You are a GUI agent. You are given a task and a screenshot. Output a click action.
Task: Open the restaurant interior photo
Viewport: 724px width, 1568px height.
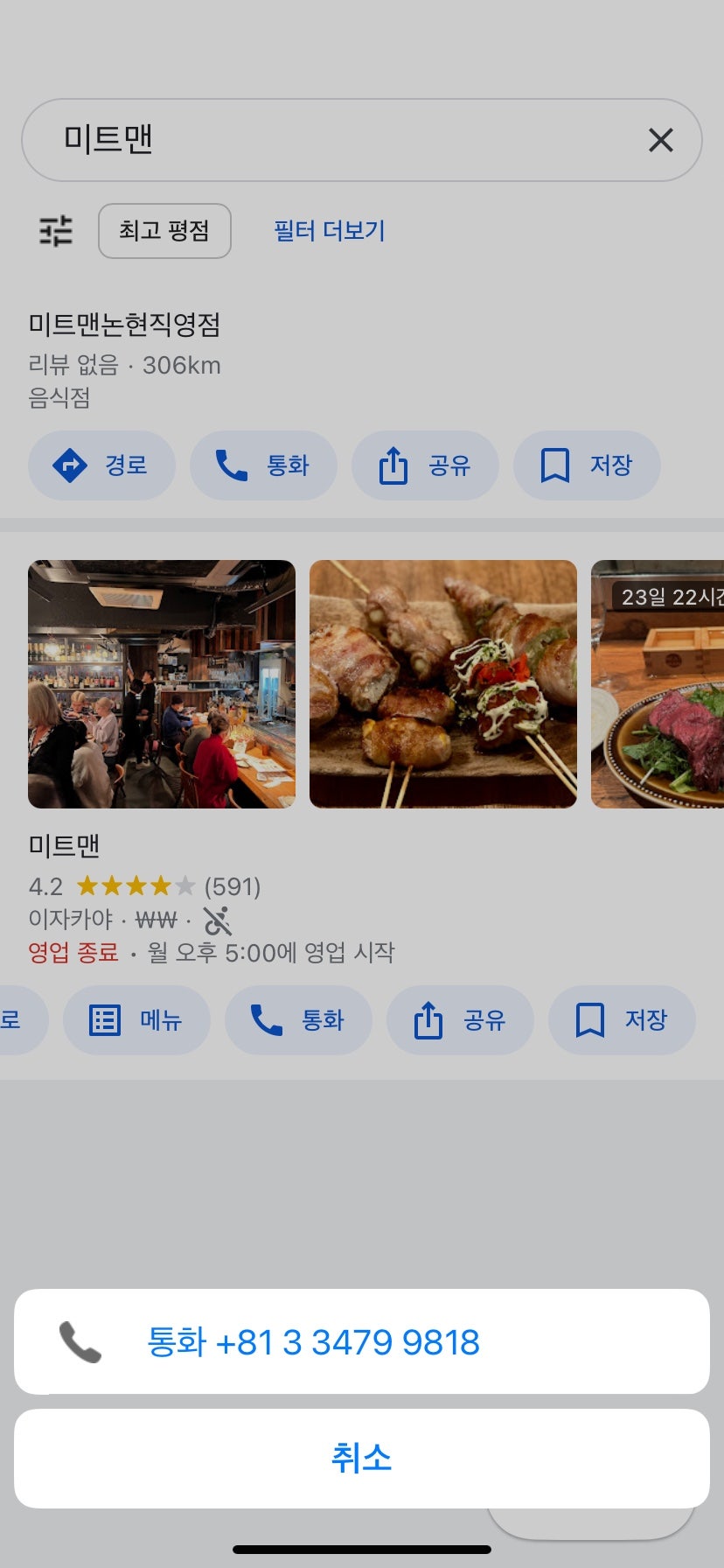coord(162,684)
